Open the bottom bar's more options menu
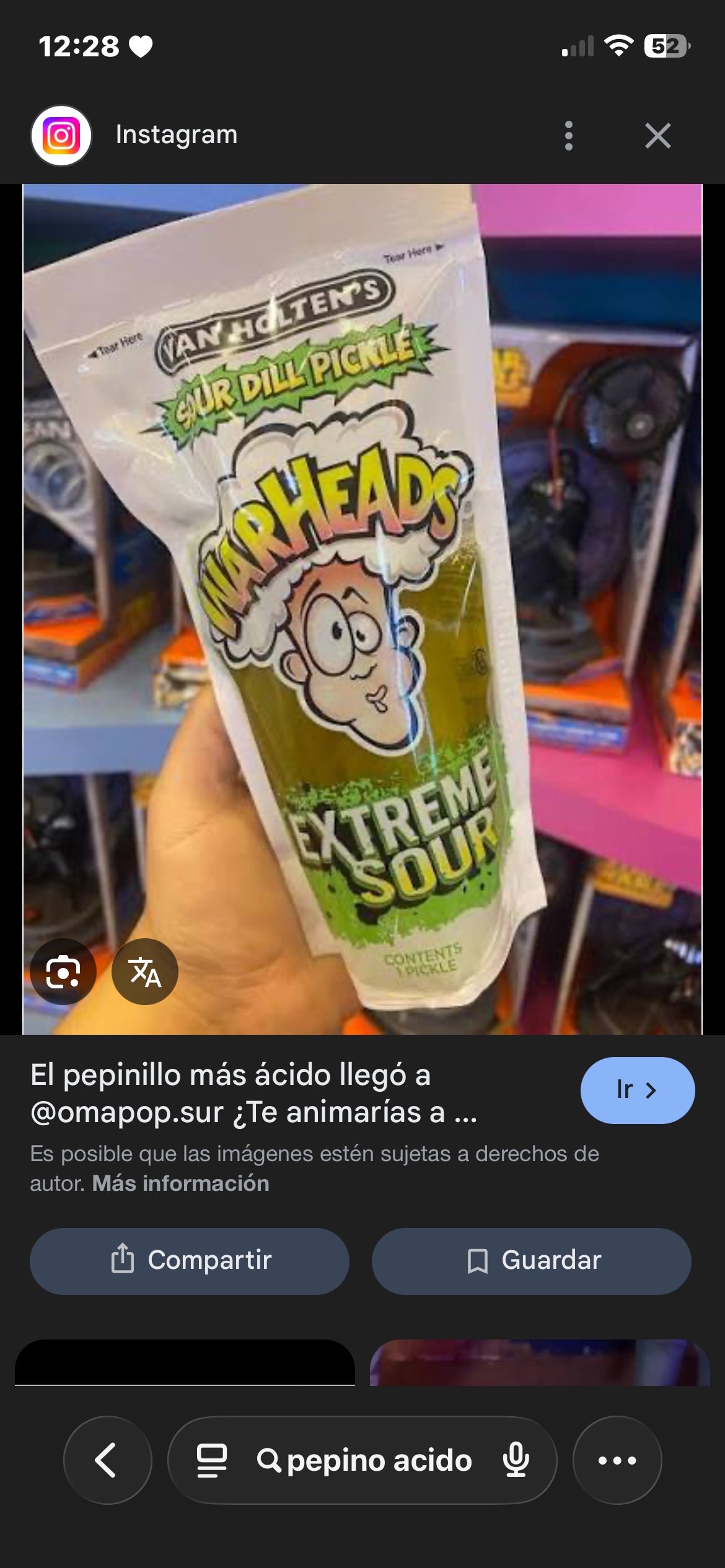Image resolution: width=725 pixels, height=1568 pixels. point(617,1460)
